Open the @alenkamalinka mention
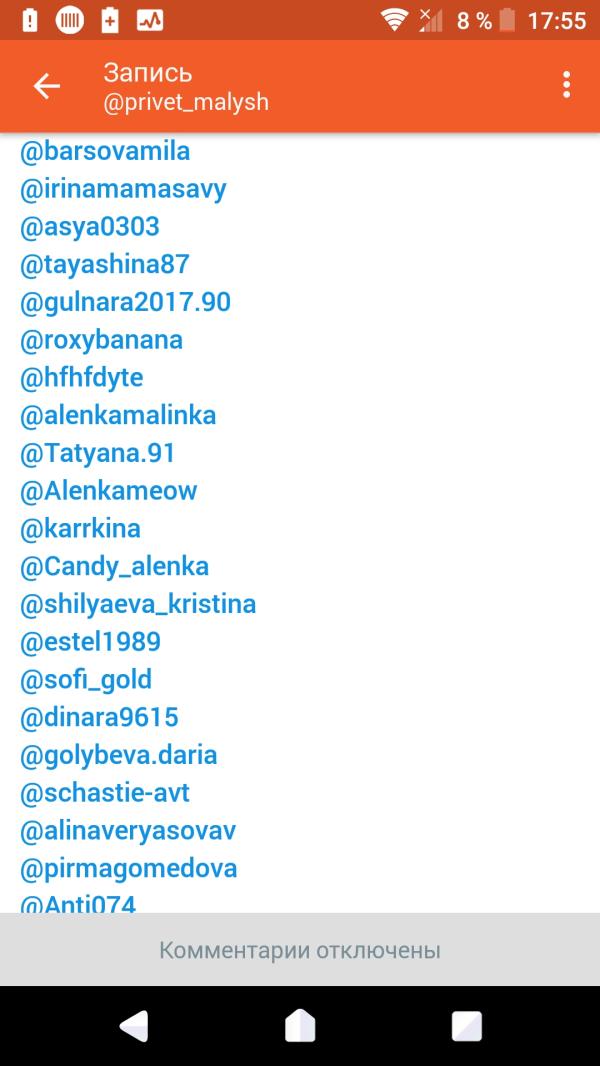The width and height of the screenshot is (600, 1066). coord(118,415)
